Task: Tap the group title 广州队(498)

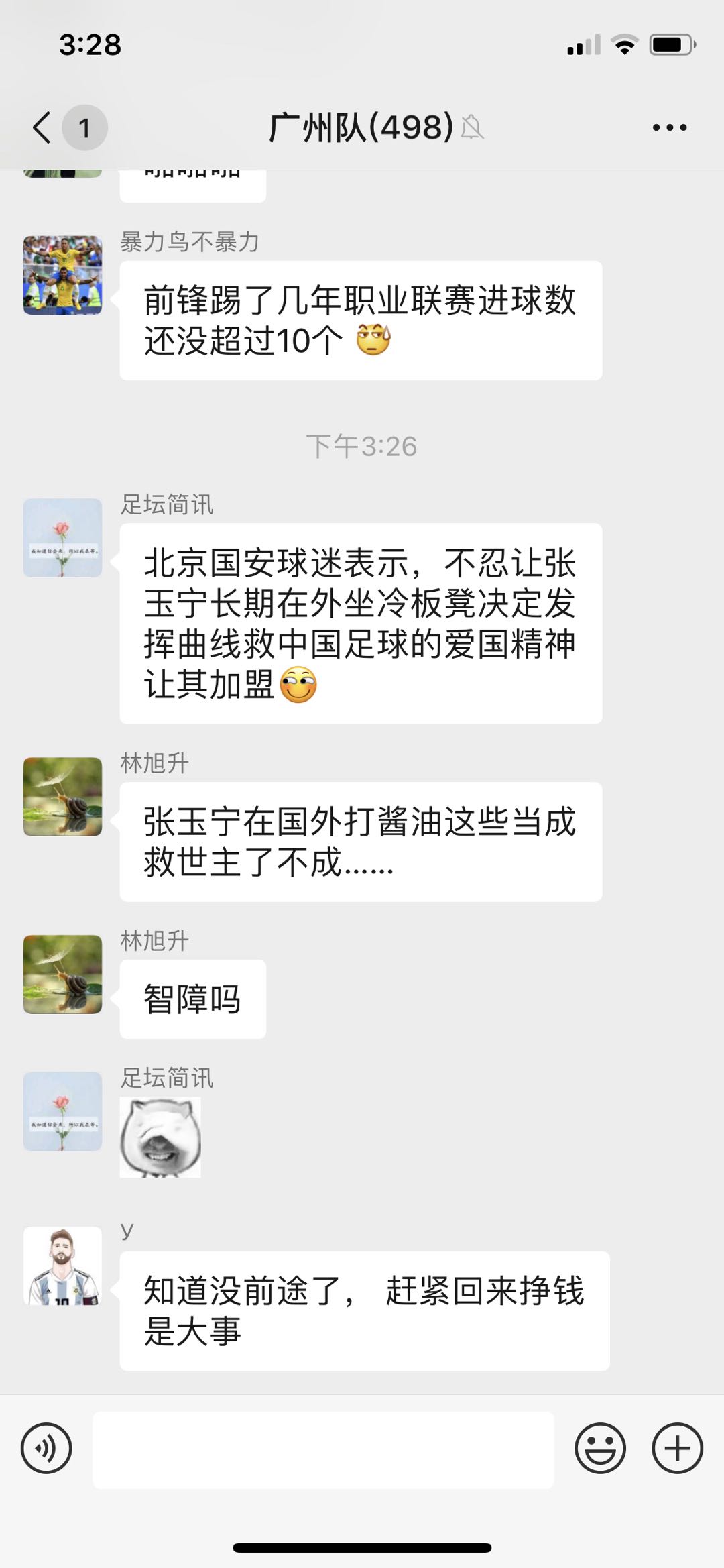Action: (362, 127)
